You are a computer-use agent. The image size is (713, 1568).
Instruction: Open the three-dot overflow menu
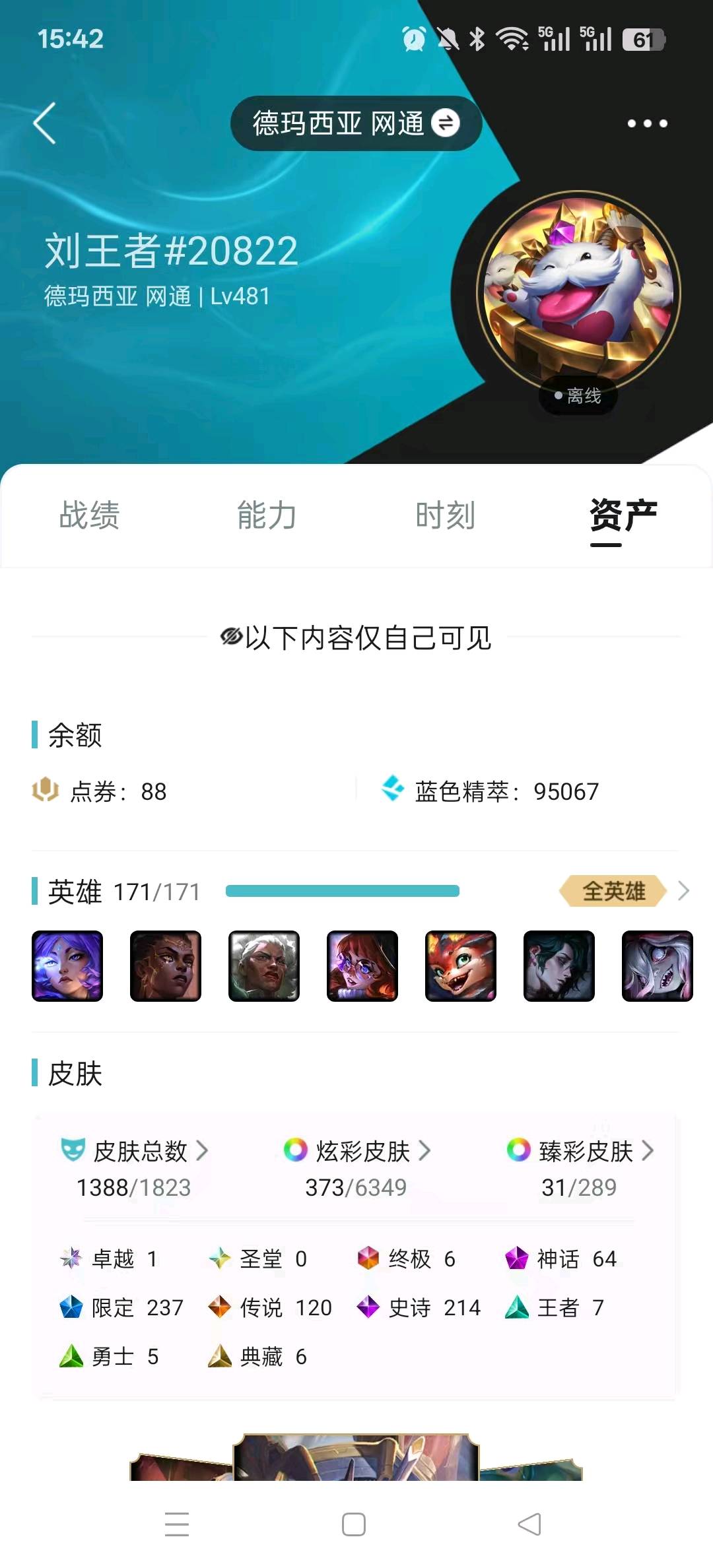(x=647, y=123)
